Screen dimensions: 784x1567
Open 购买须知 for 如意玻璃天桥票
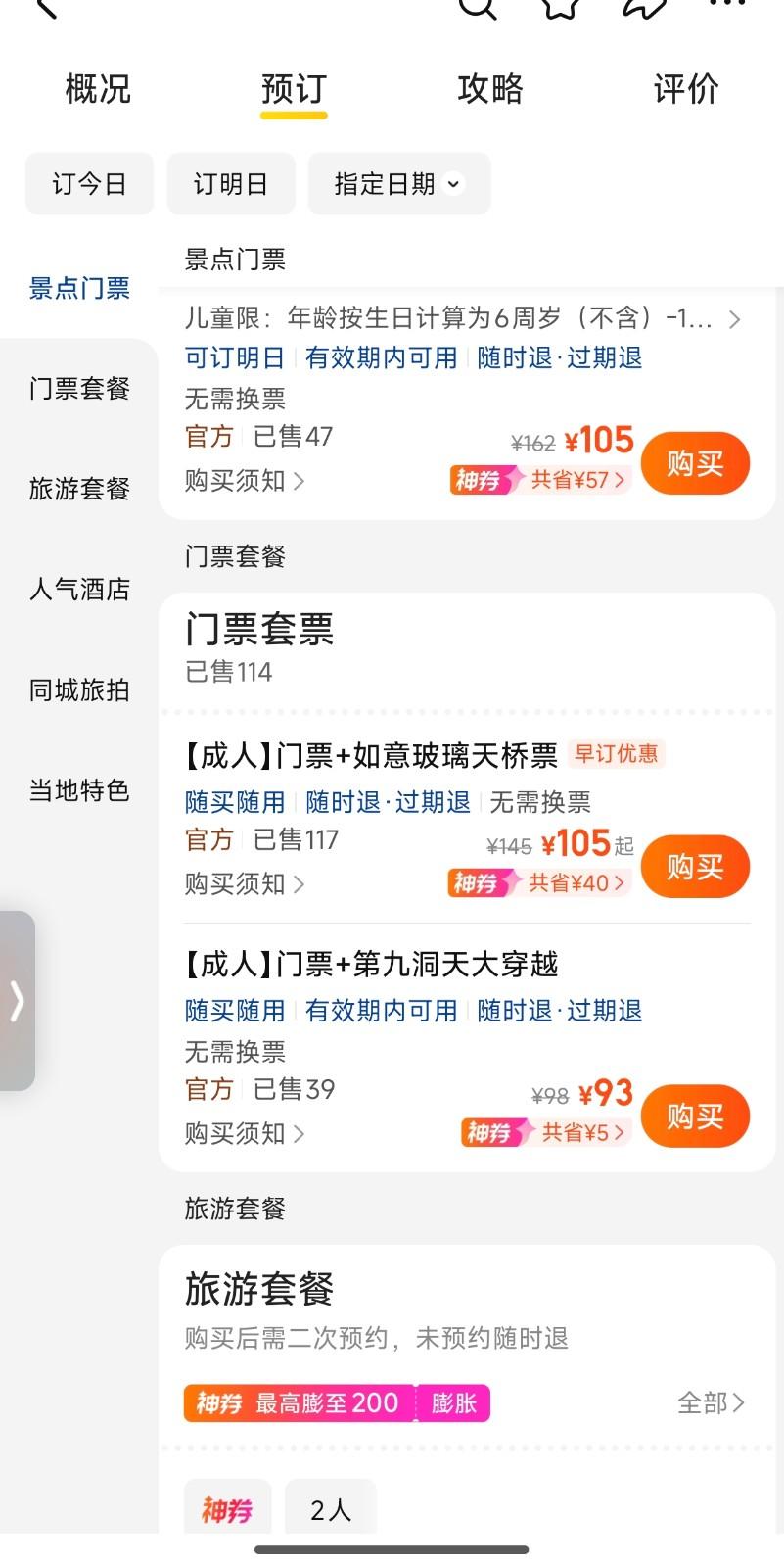pyautogui.click(x=244, y=884)
